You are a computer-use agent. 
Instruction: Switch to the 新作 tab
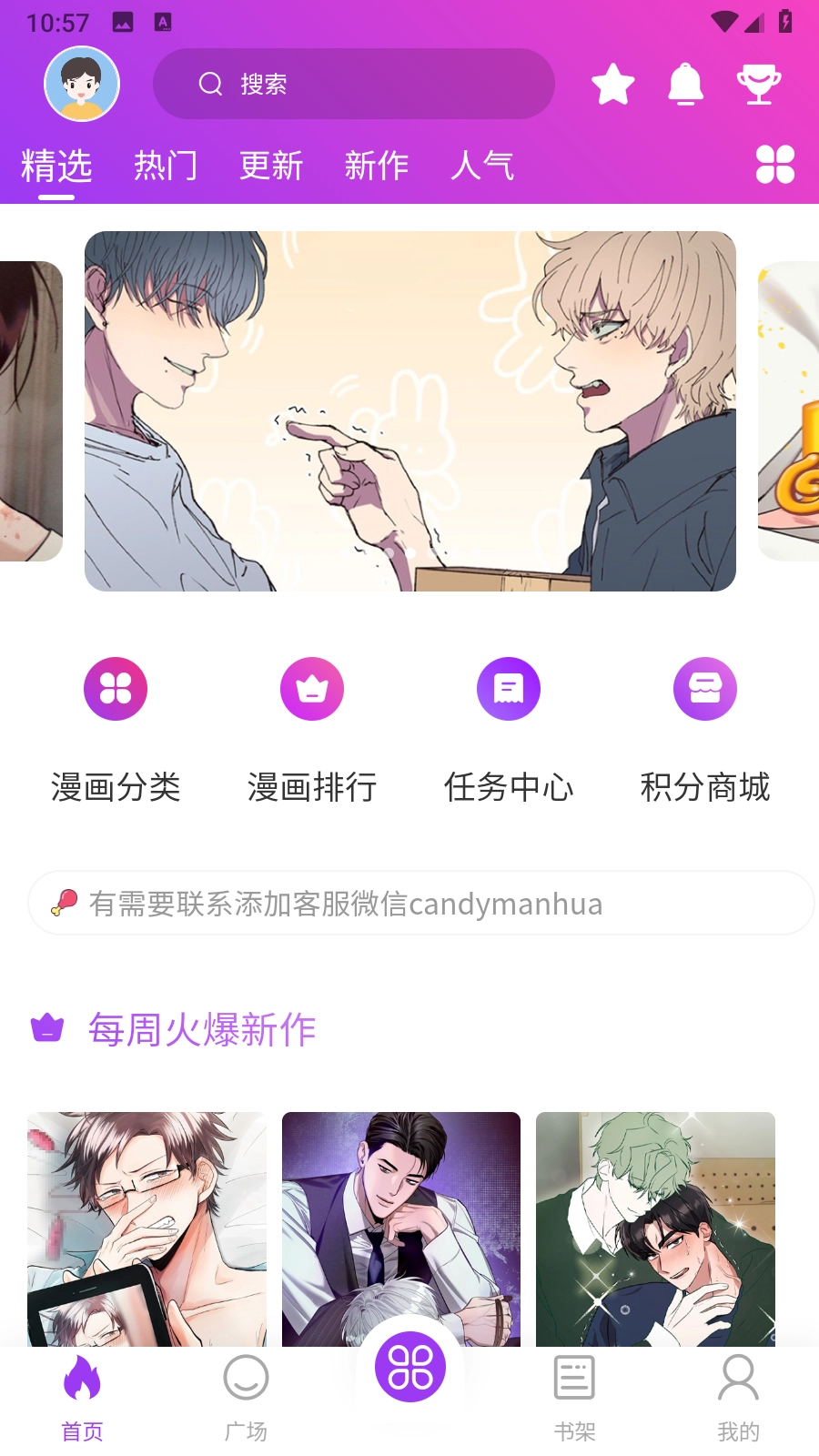376,166
